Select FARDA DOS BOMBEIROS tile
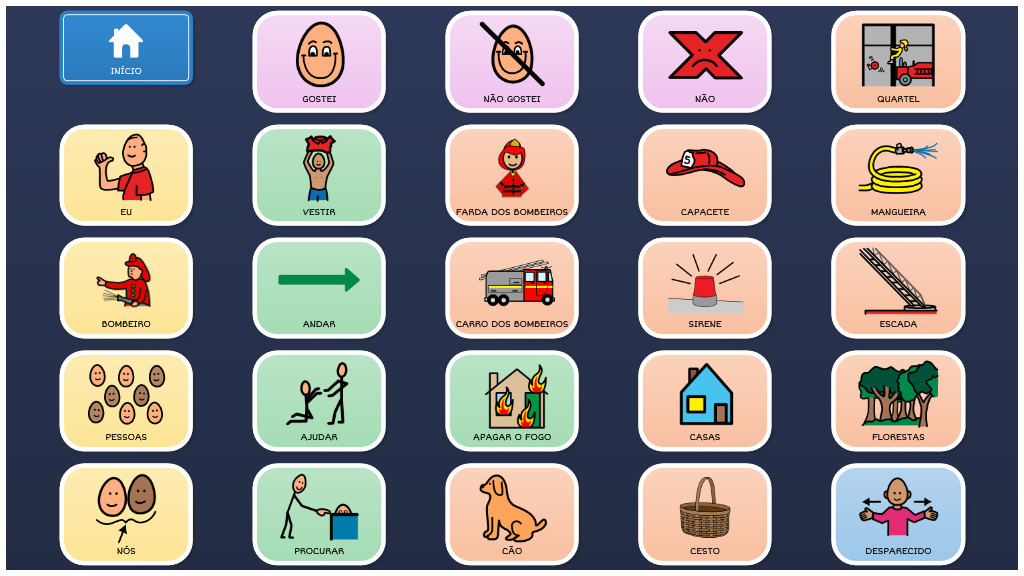 [x=512, y=174]
